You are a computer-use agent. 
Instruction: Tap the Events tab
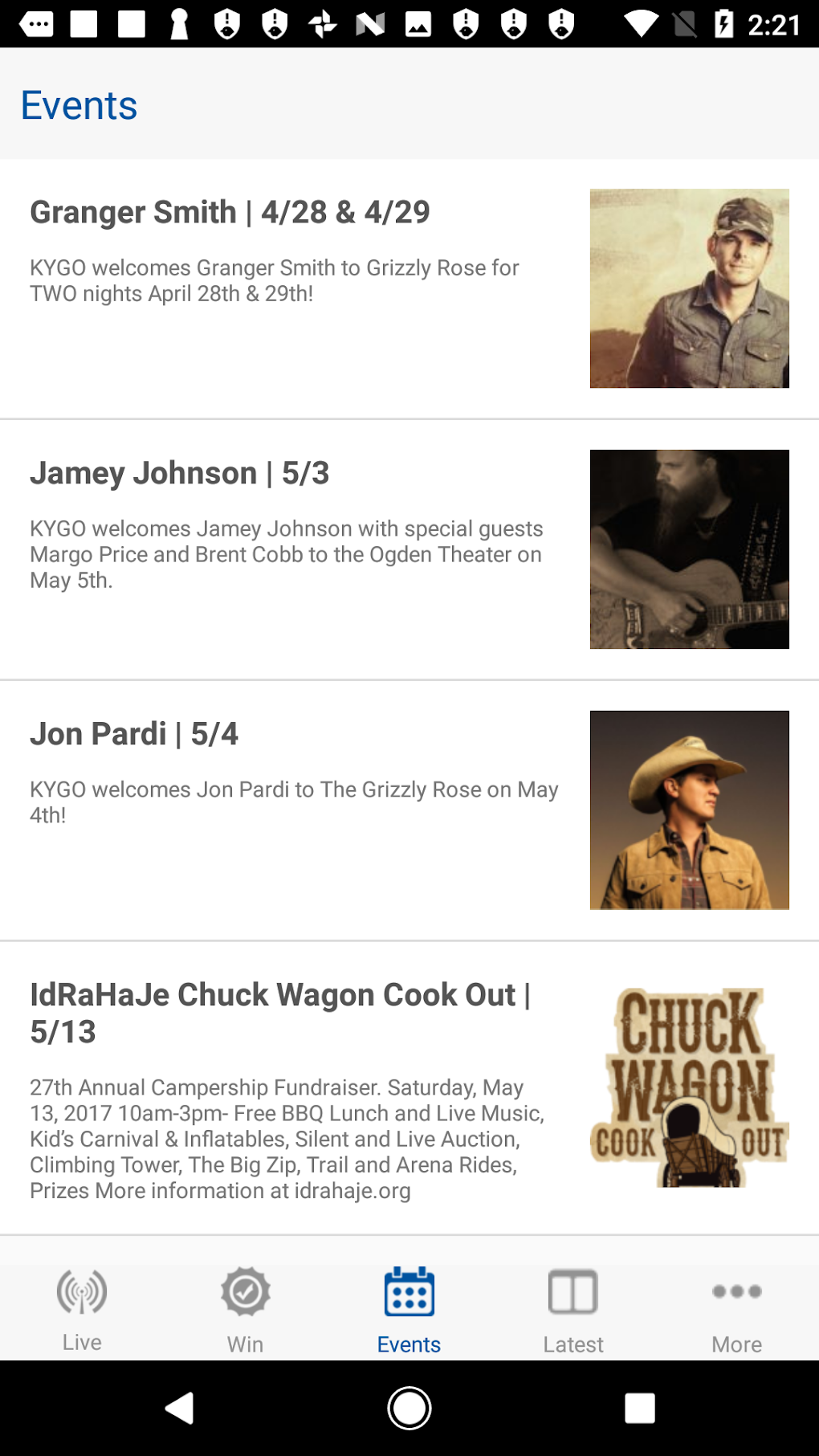point(409,1310)
